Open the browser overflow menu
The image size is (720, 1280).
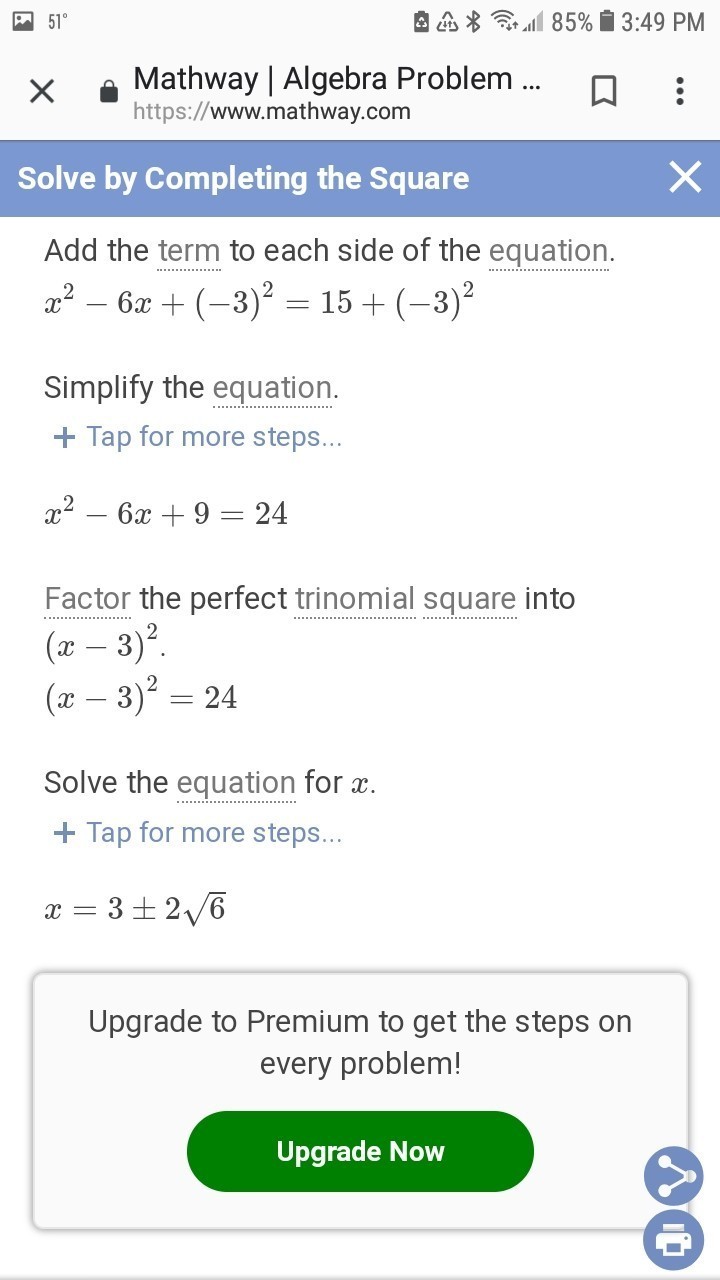click(680, 92)
